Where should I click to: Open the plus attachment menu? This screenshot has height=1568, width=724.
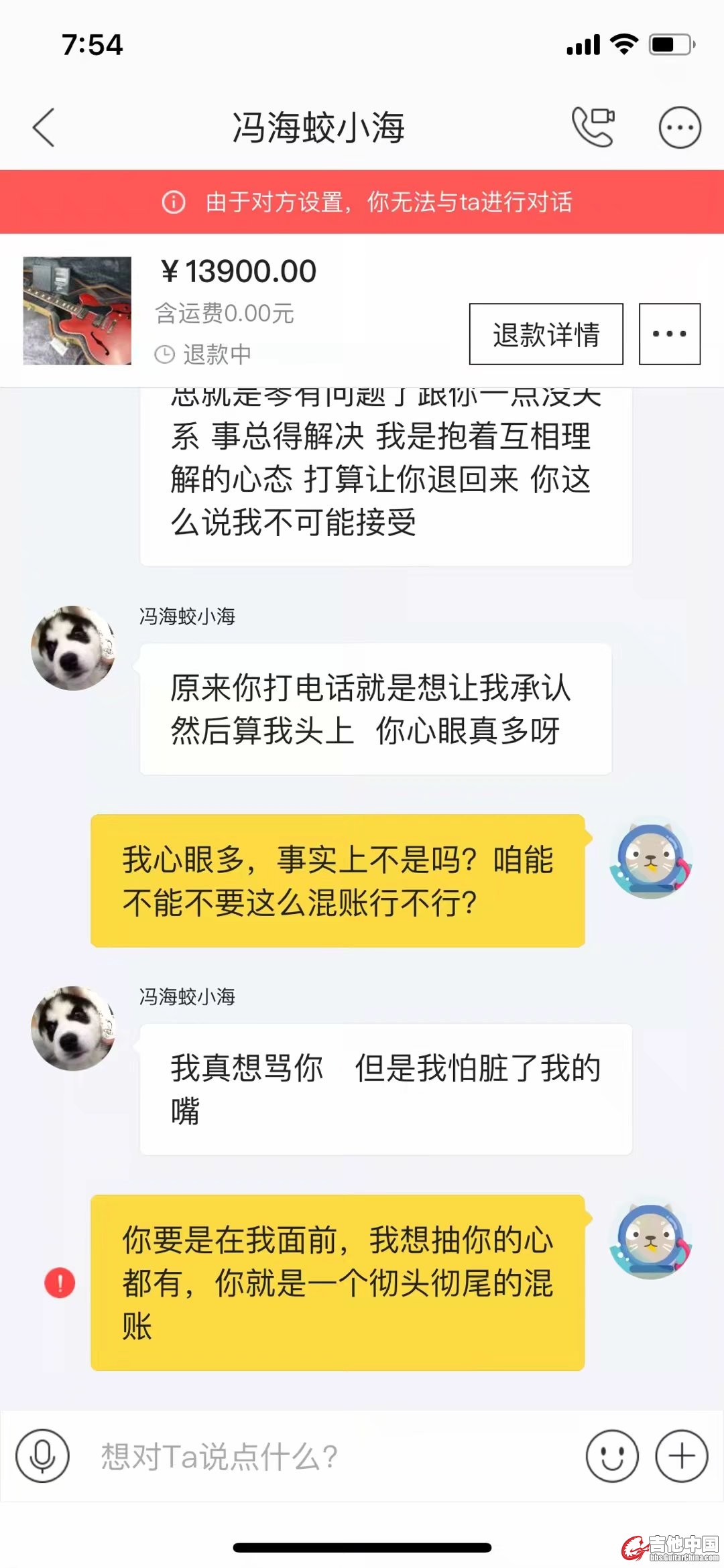681,1455
